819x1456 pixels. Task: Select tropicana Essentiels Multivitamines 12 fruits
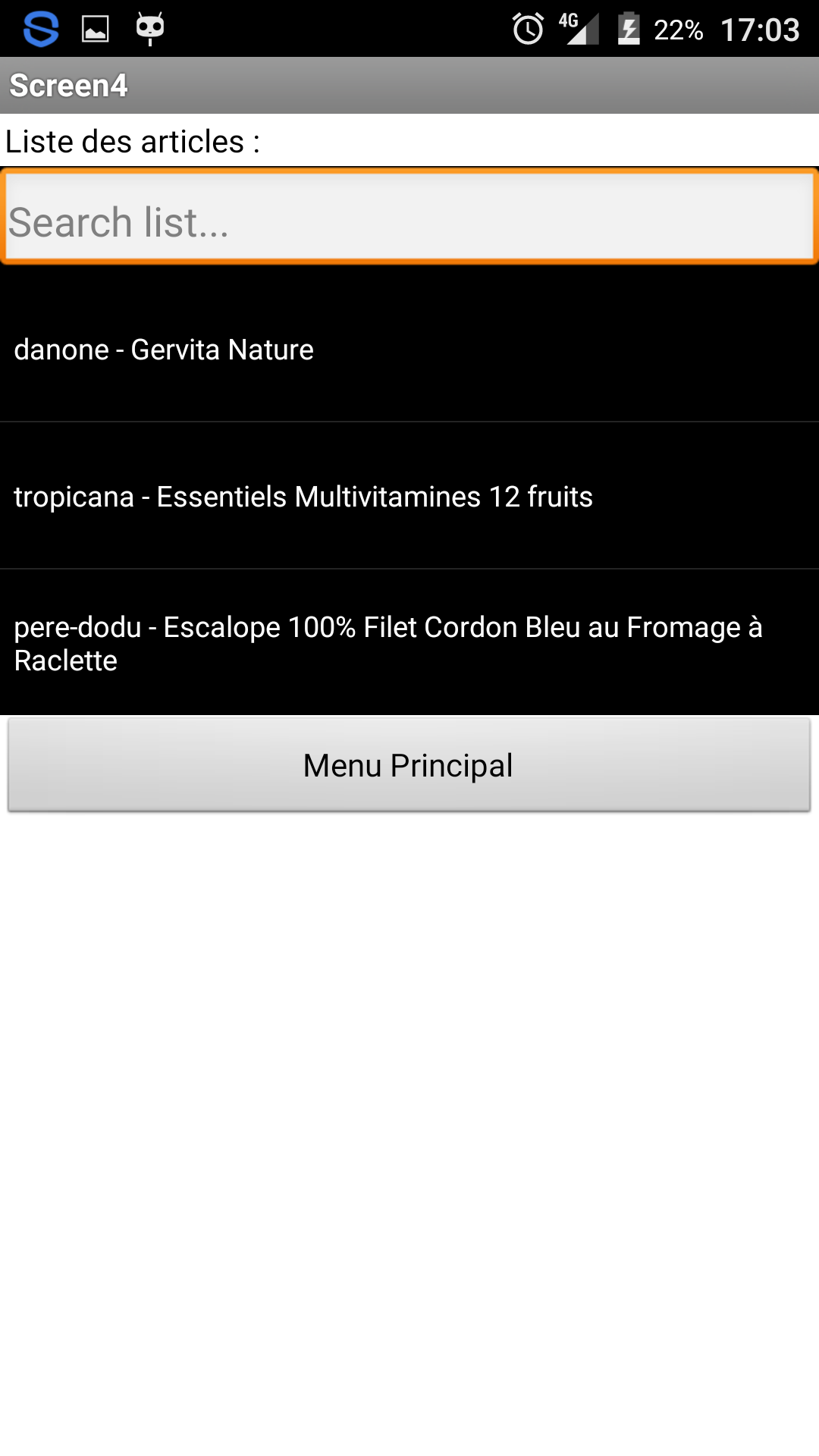click(x=409, y=496)
